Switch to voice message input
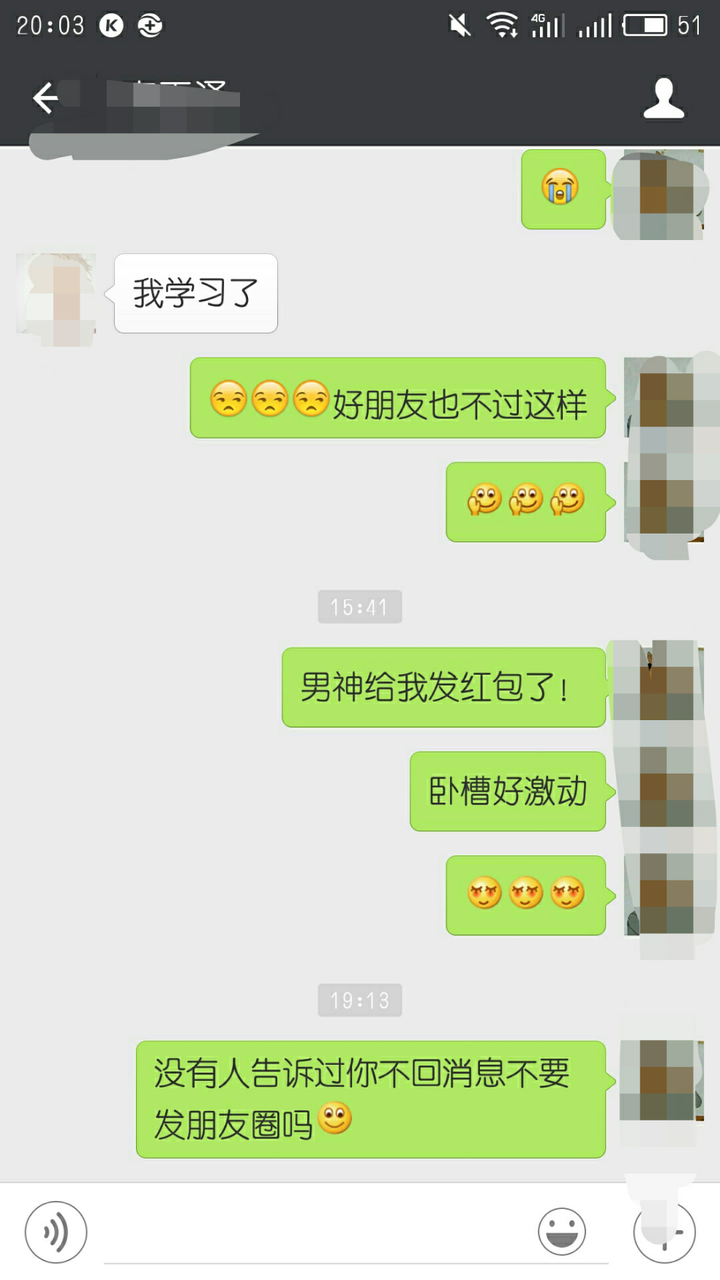720x1280 pixels. [56, 1231]
